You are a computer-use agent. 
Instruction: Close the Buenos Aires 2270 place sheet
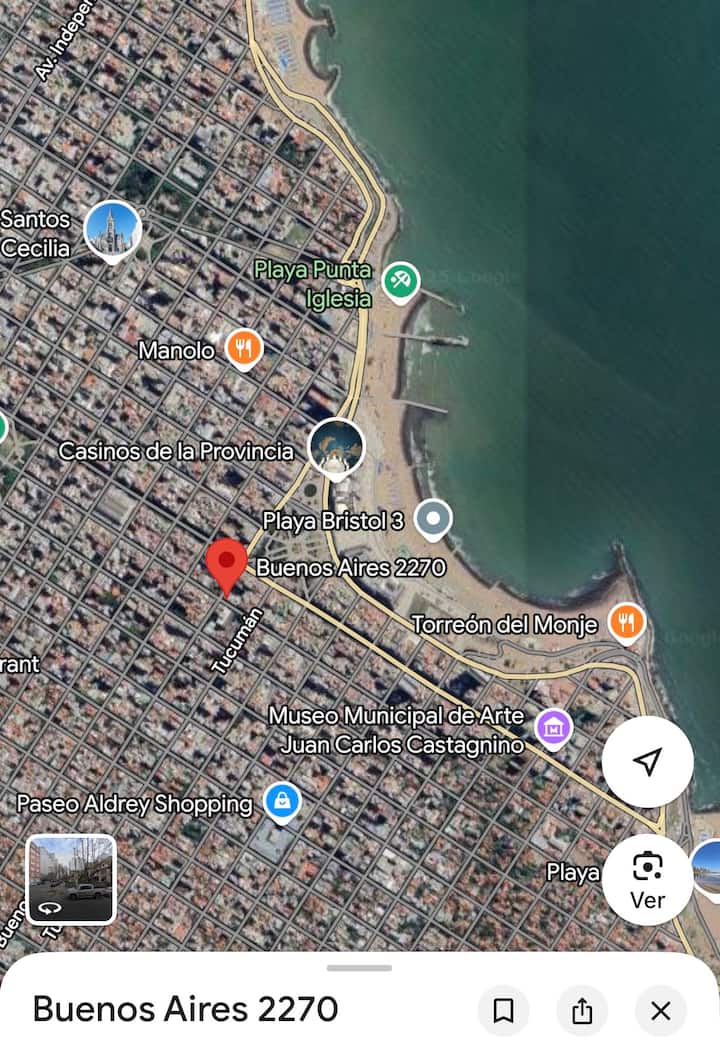pos(660,1011)
